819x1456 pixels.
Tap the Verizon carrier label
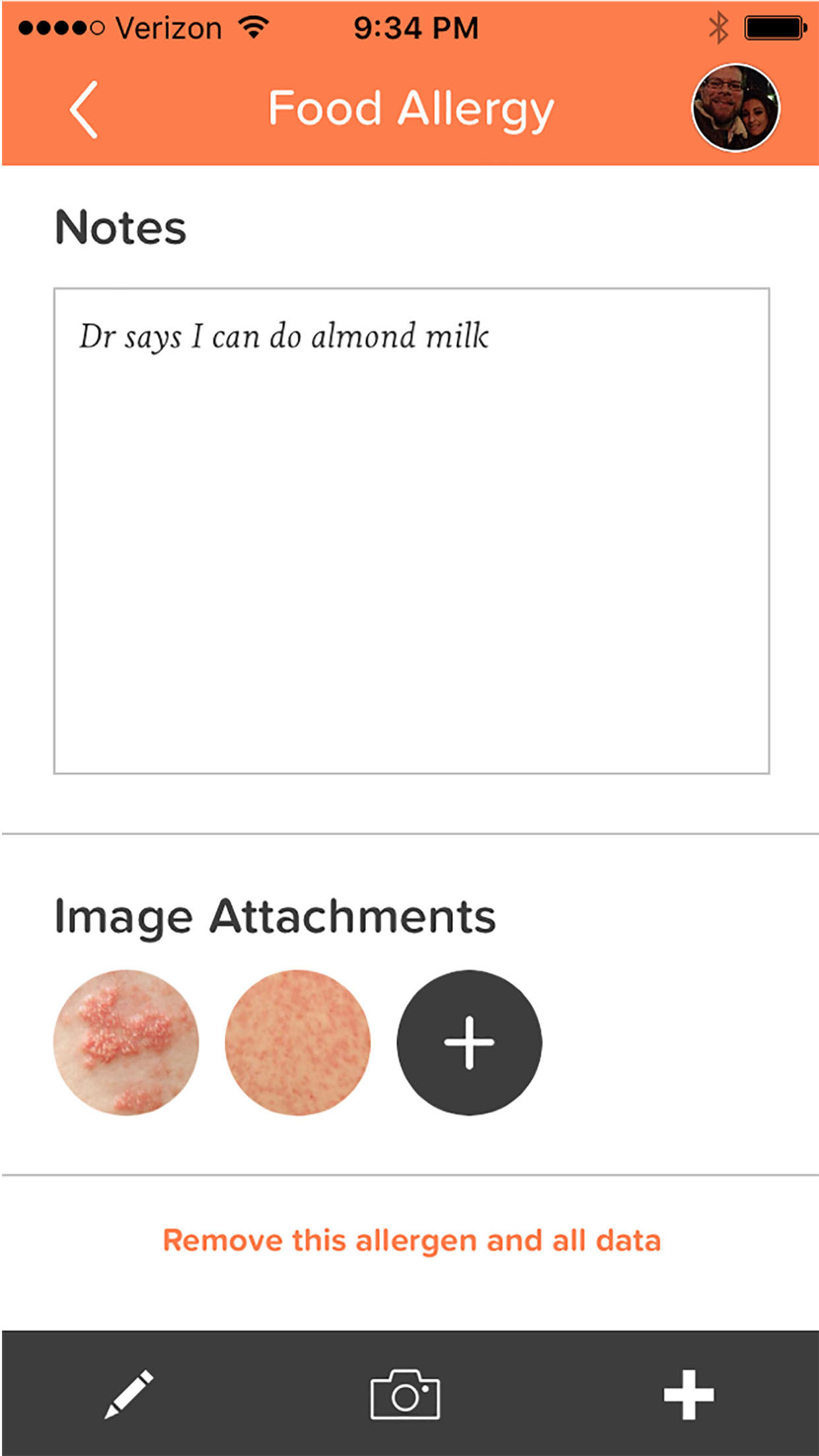167,26
